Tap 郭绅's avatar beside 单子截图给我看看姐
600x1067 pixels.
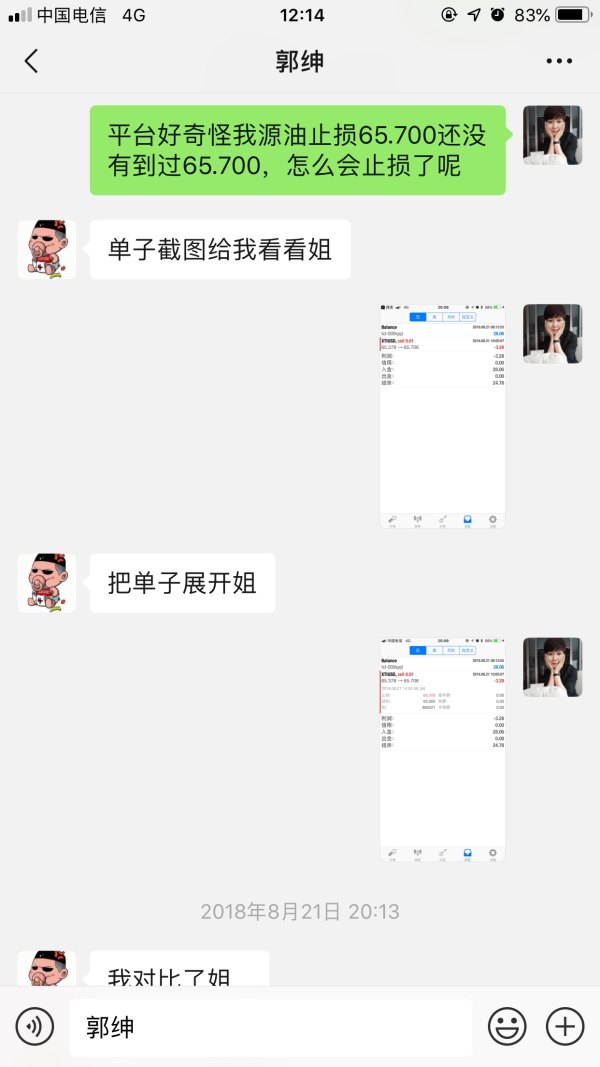coord(47,250)
